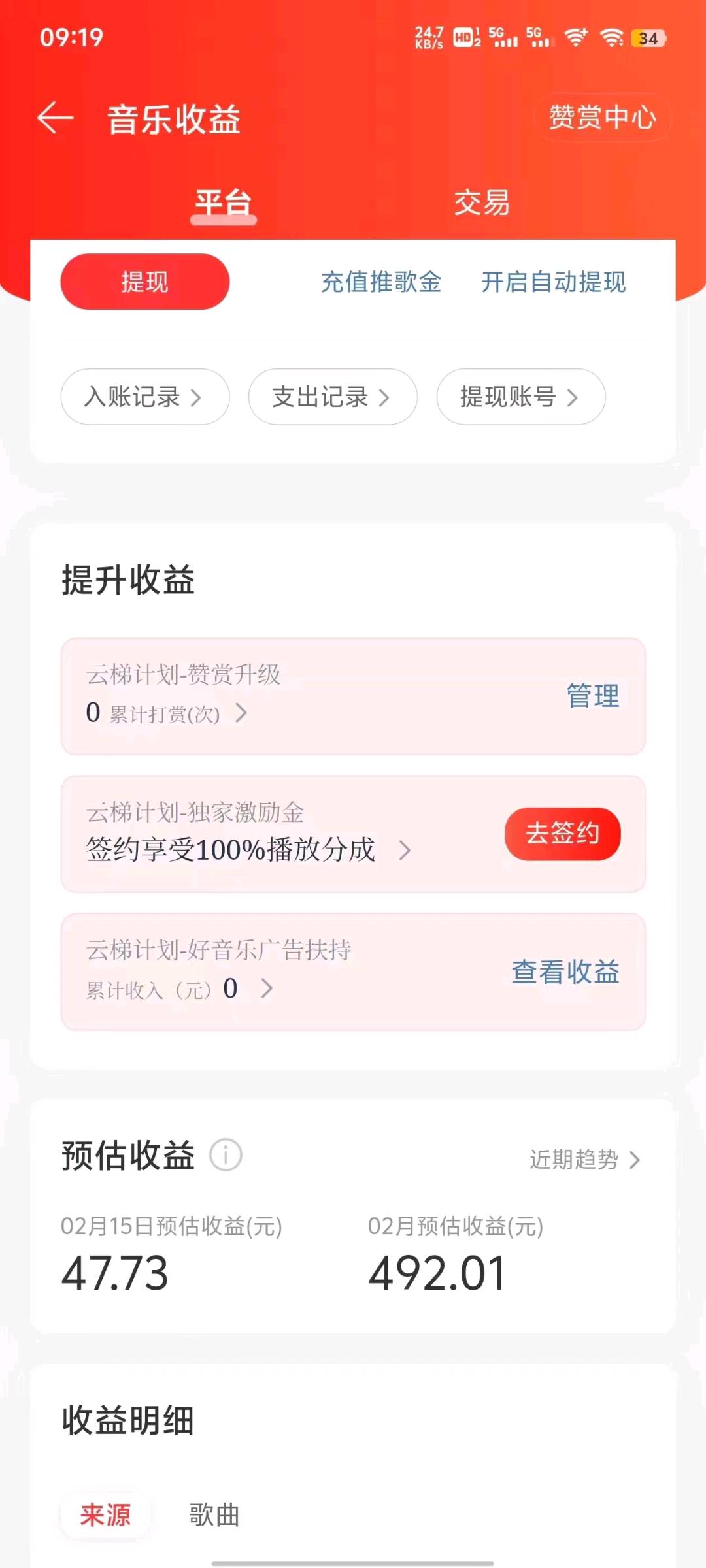The height and width of the screenshot is (1568, 706).
Task: Tap 去签约 for 独家激励金
Action: click(562, 834)
